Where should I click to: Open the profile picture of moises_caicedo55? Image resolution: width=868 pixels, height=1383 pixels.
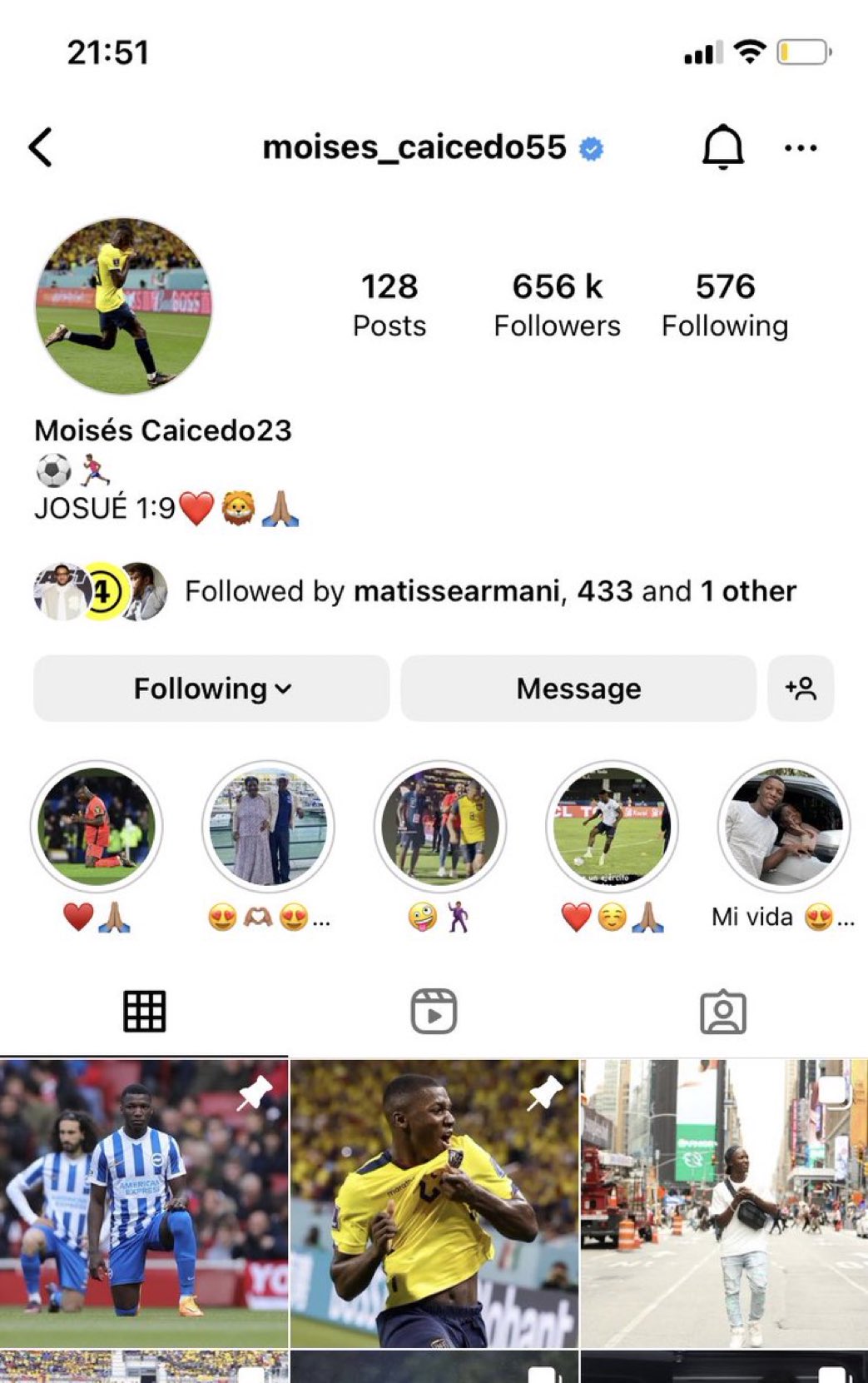pyautogui.click(x=123, y=306)
